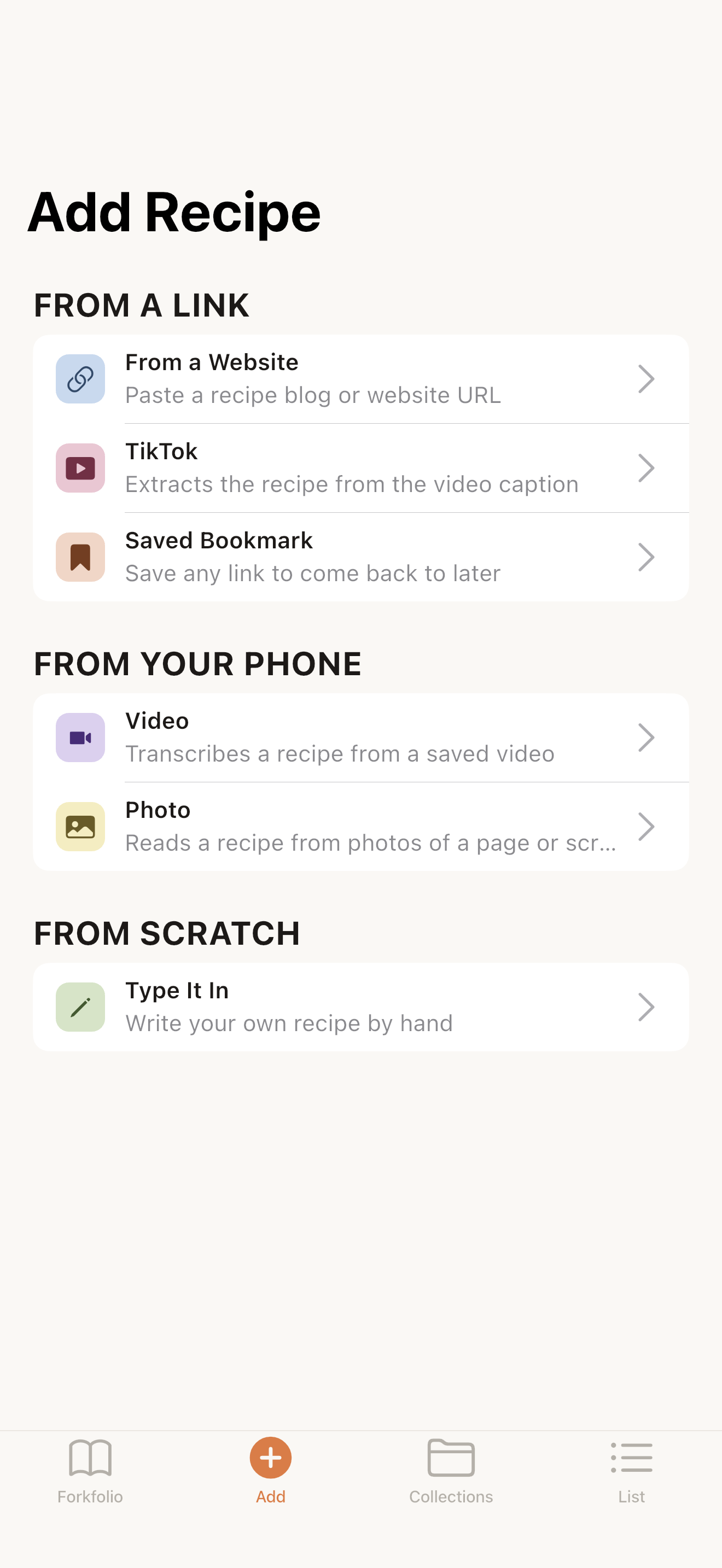Choose Type It In to write a recipe

pos(361,1007)
